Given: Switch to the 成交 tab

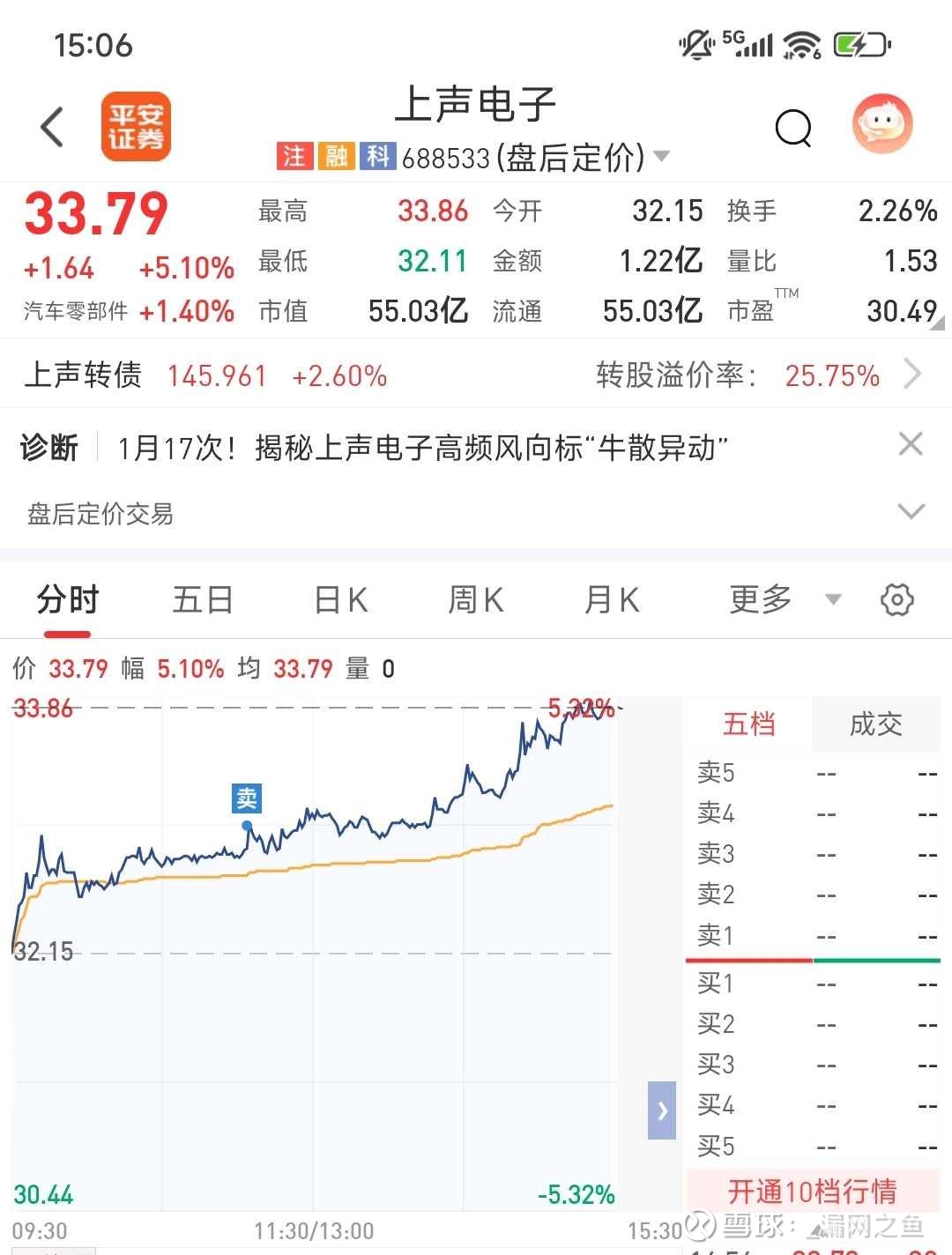Looking at the screenshot, I should [876, 724].
